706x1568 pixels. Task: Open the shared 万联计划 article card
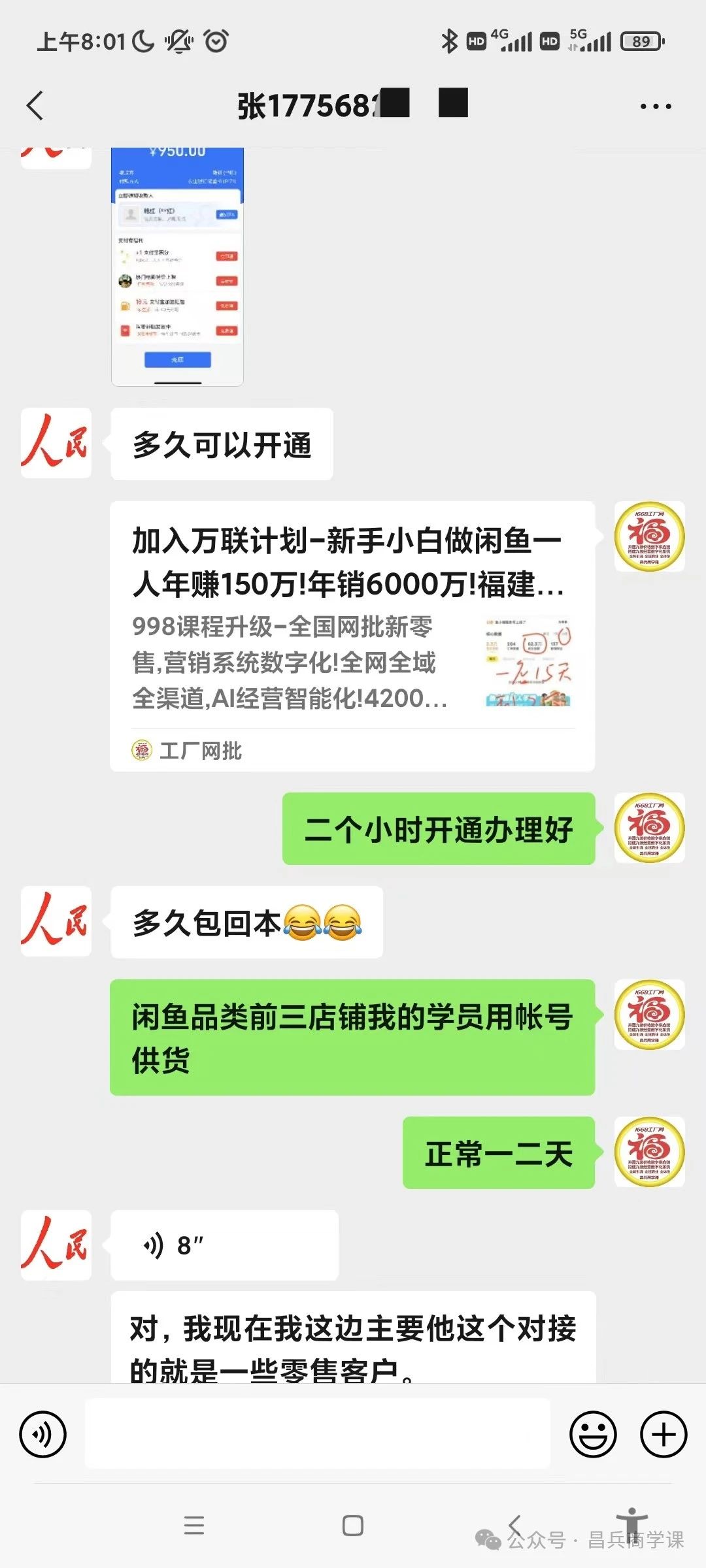click(352, 635)
